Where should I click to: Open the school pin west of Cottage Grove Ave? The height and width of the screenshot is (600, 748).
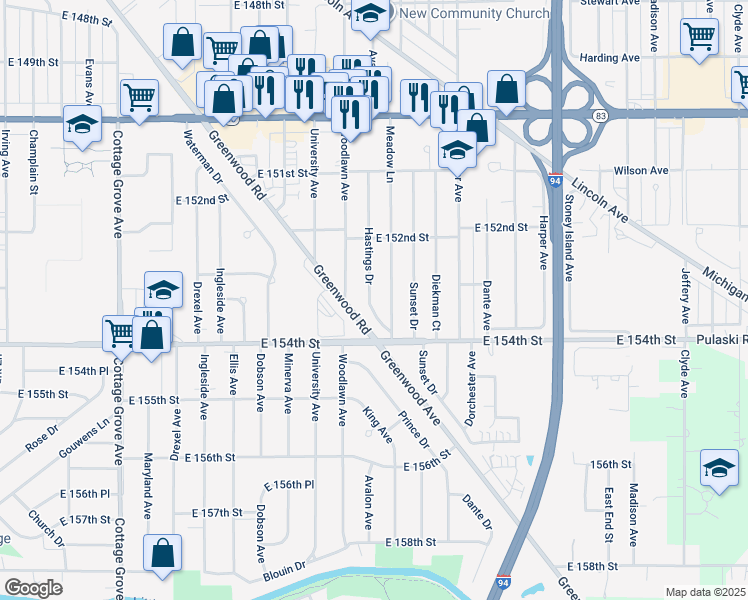coord(81,124)
